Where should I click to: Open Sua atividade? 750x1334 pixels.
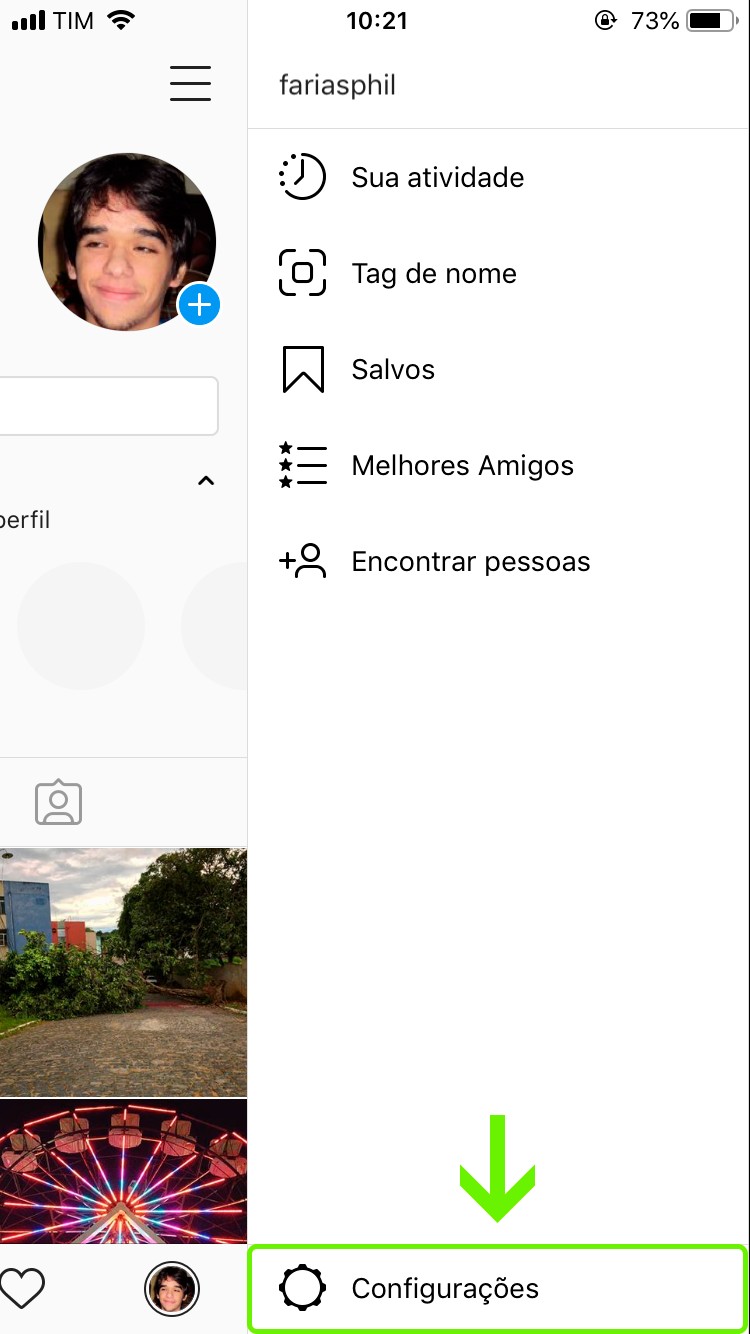click(x=437, y=178)
